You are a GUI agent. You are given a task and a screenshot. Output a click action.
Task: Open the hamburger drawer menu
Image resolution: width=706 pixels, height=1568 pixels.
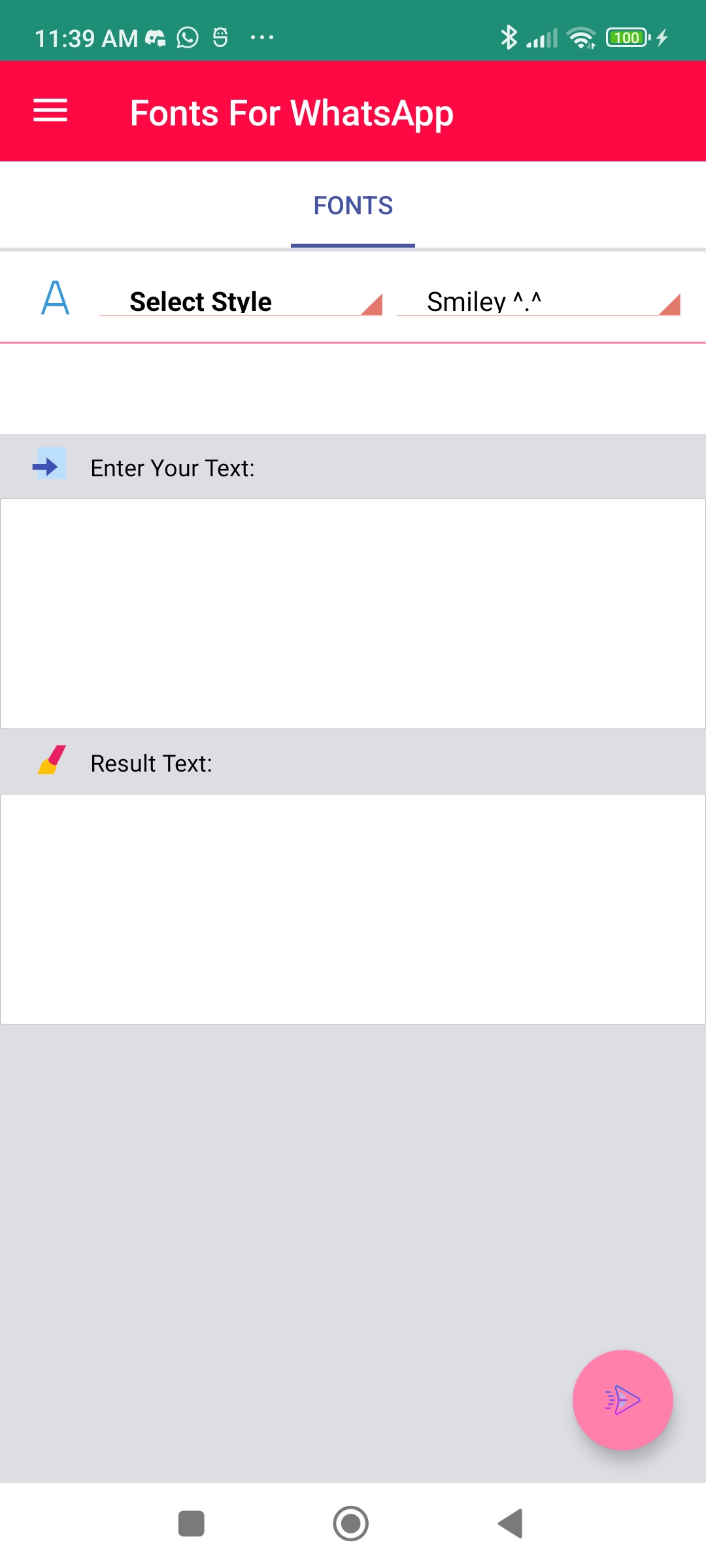[x=50, y=110]
